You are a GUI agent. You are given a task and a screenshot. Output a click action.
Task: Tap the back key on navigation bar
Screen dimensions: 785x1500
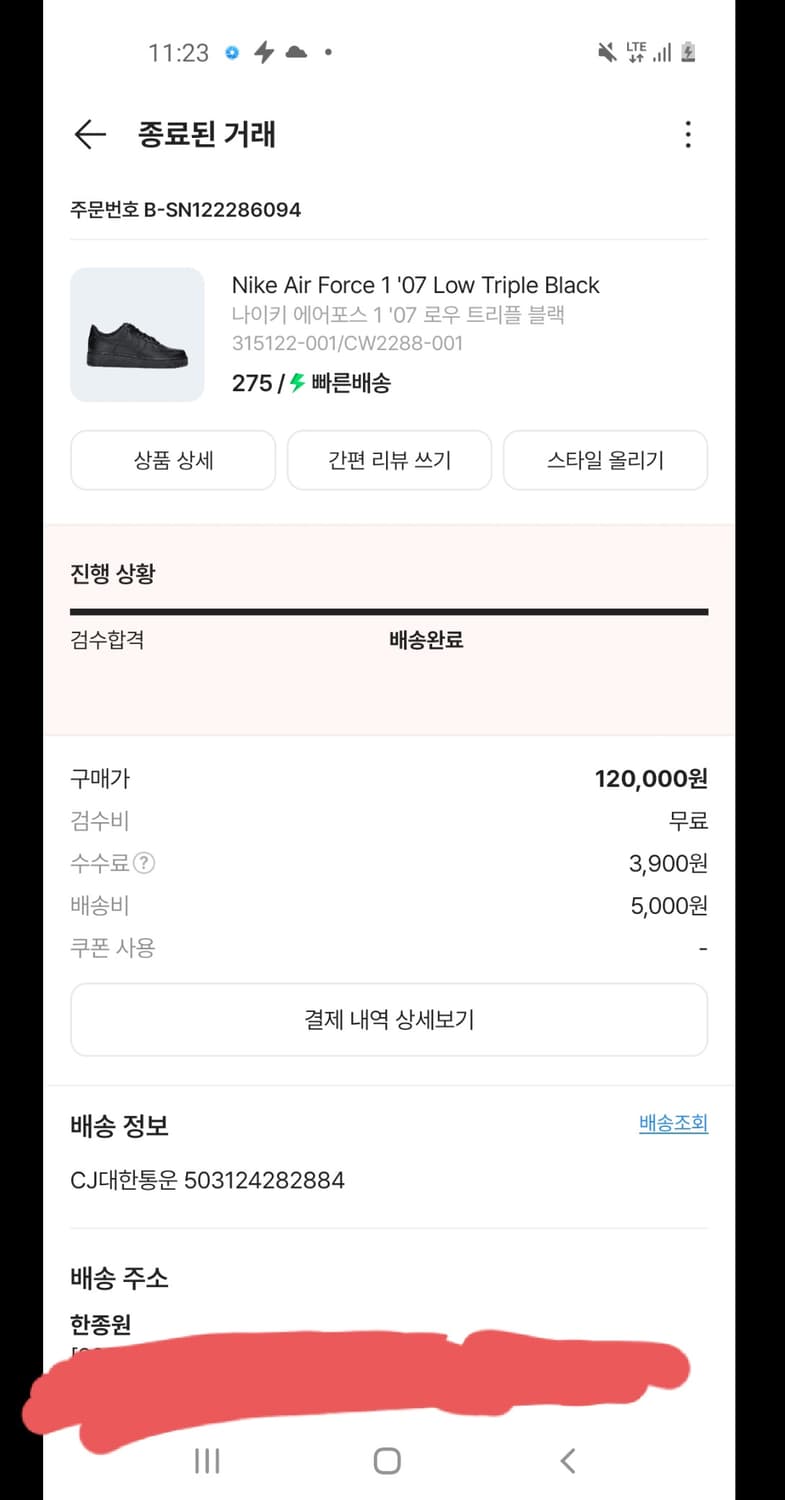click(x=567, y=1460)
